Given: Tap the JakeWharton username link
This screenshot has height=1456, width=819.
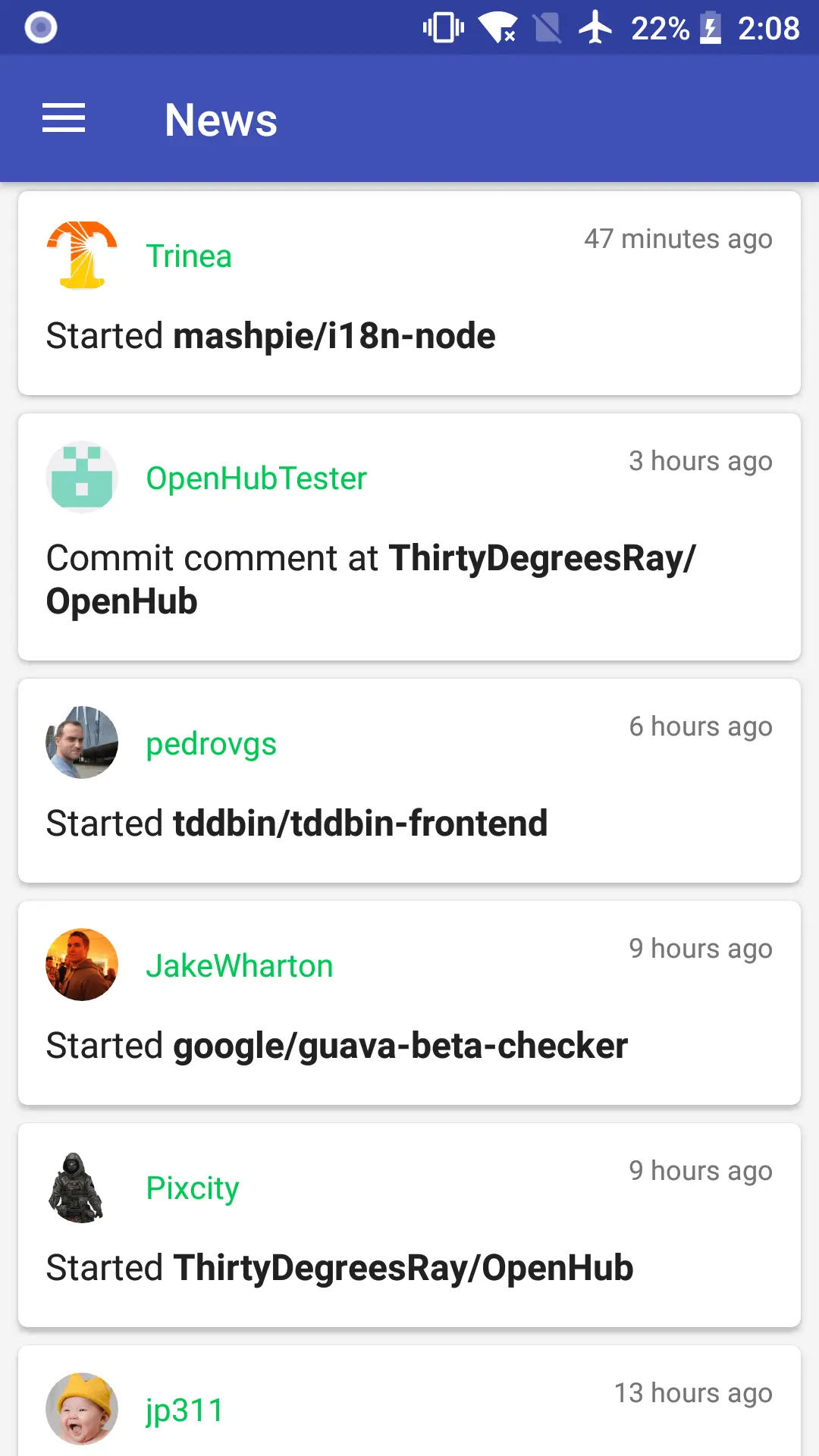Looking at the screenshot, I should (x=240, y=966).
